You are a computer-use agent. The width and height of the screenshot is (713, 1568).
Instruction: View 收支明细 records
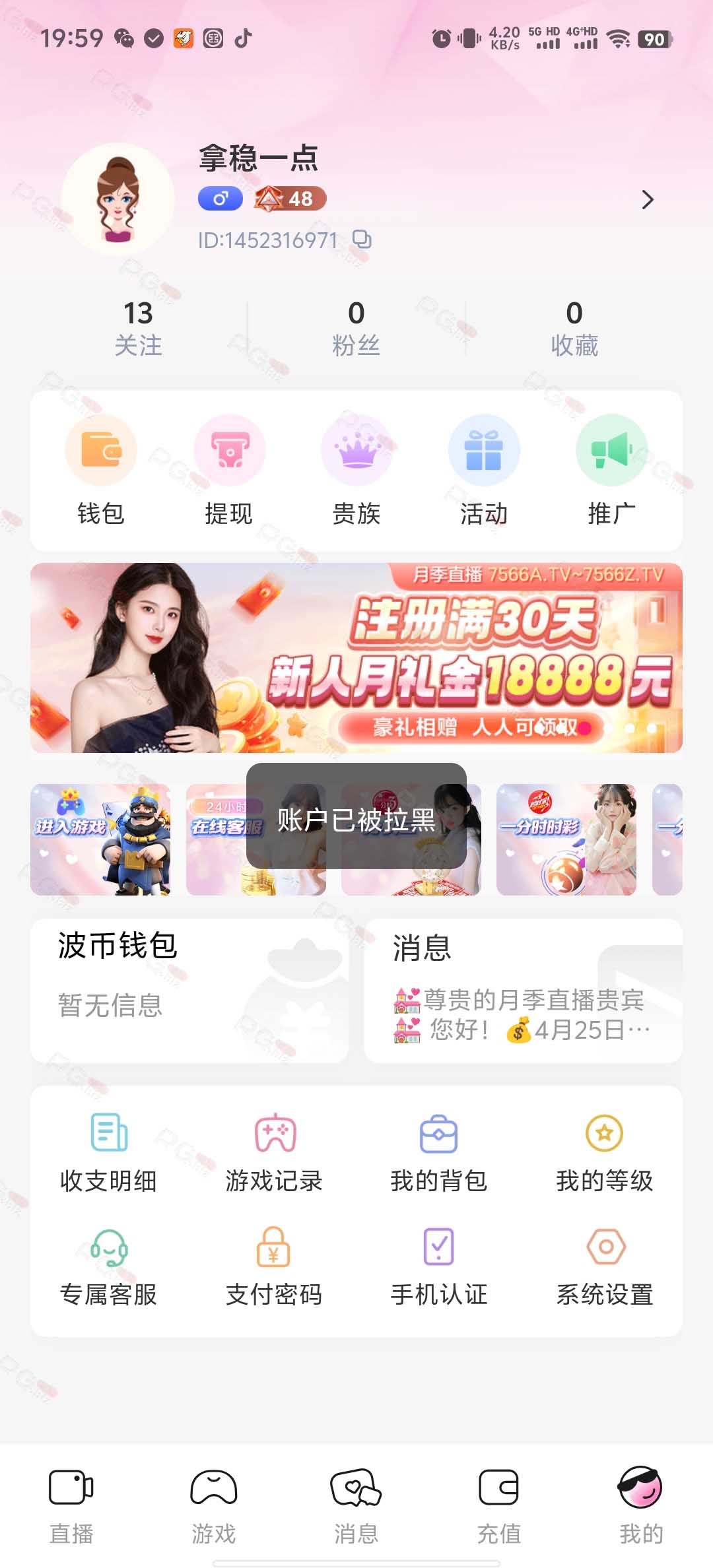[x=108, y=1153]
